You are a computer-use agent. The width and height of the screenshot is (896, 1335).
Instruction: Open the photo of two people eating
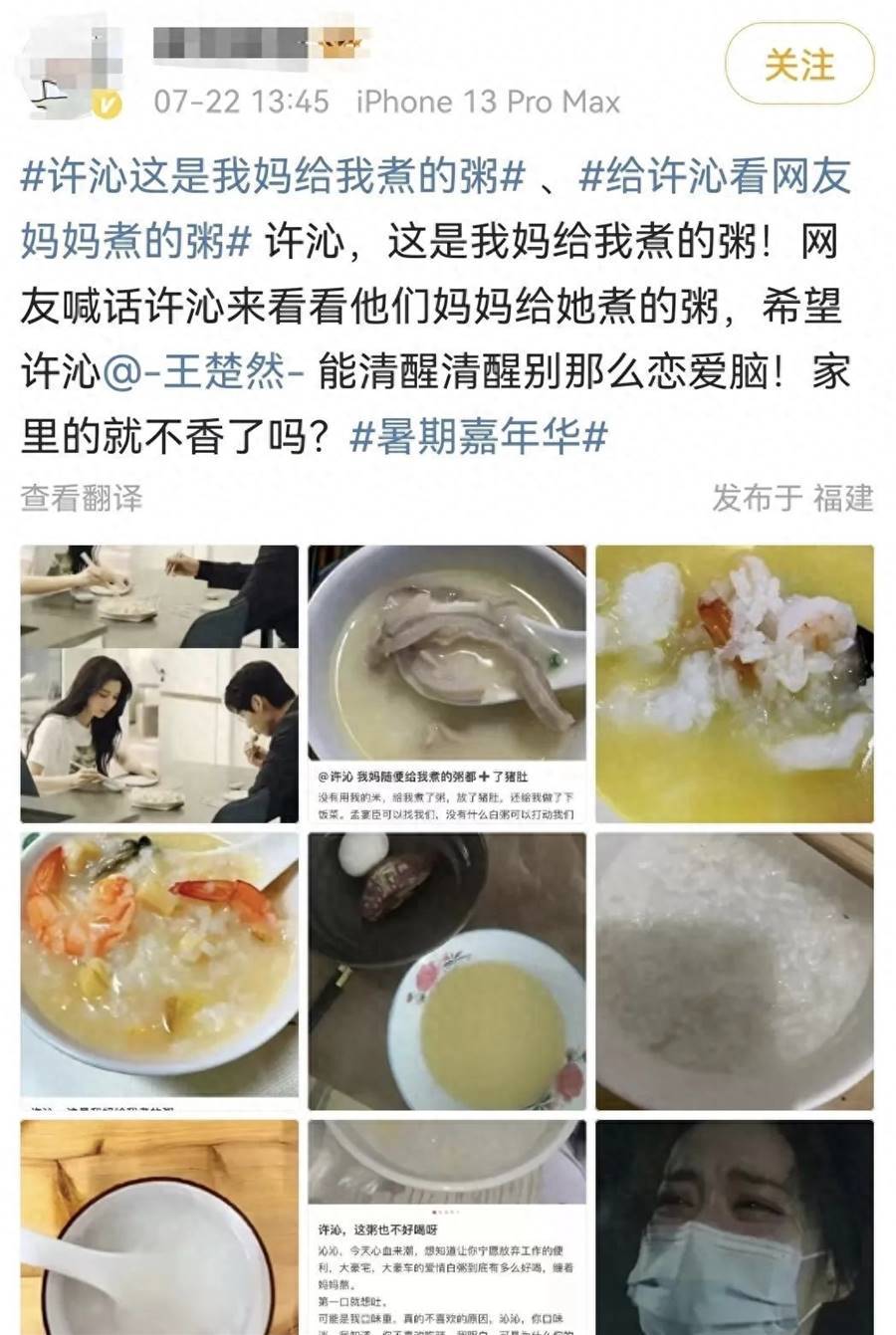[x=159, y=683]
